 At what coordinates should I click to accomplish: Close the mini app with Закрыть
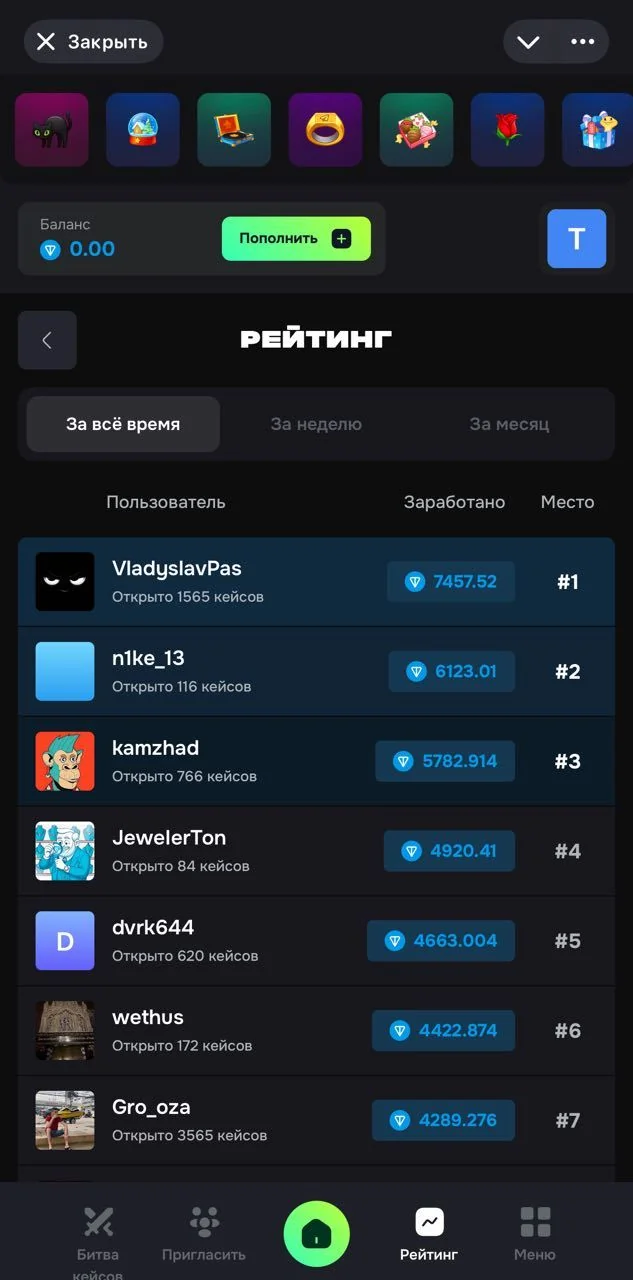pyautogui.click(x=93, y=42)
